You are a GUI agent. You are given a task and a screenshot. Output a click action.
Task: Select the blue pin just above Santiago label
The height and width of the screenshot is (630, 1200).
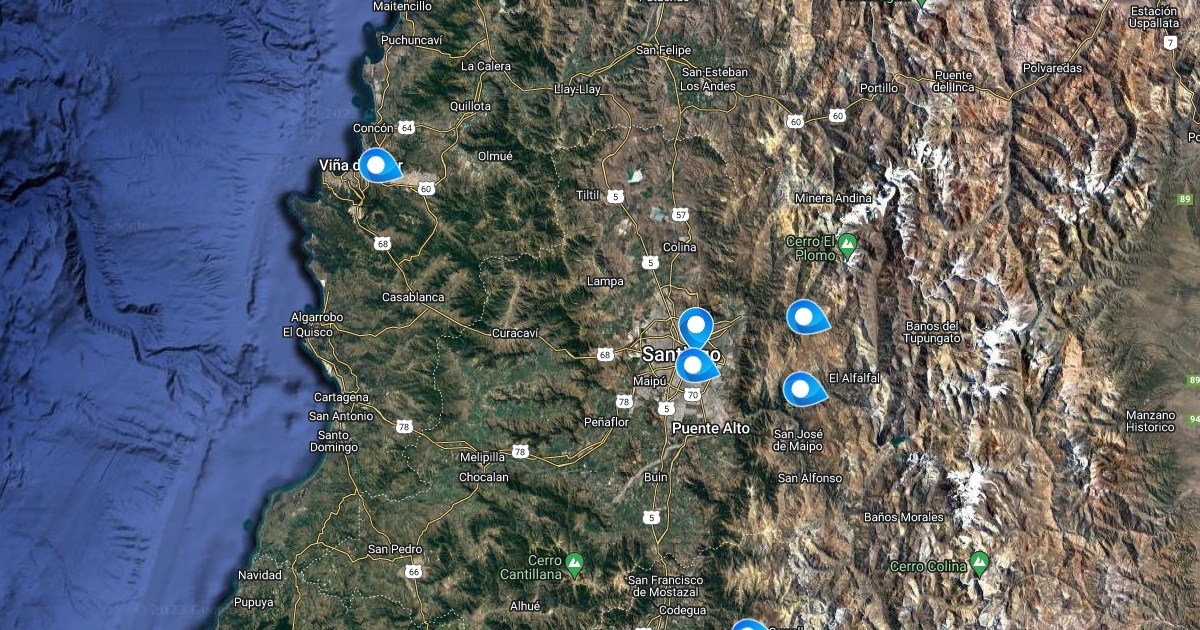tap(696, 326)
